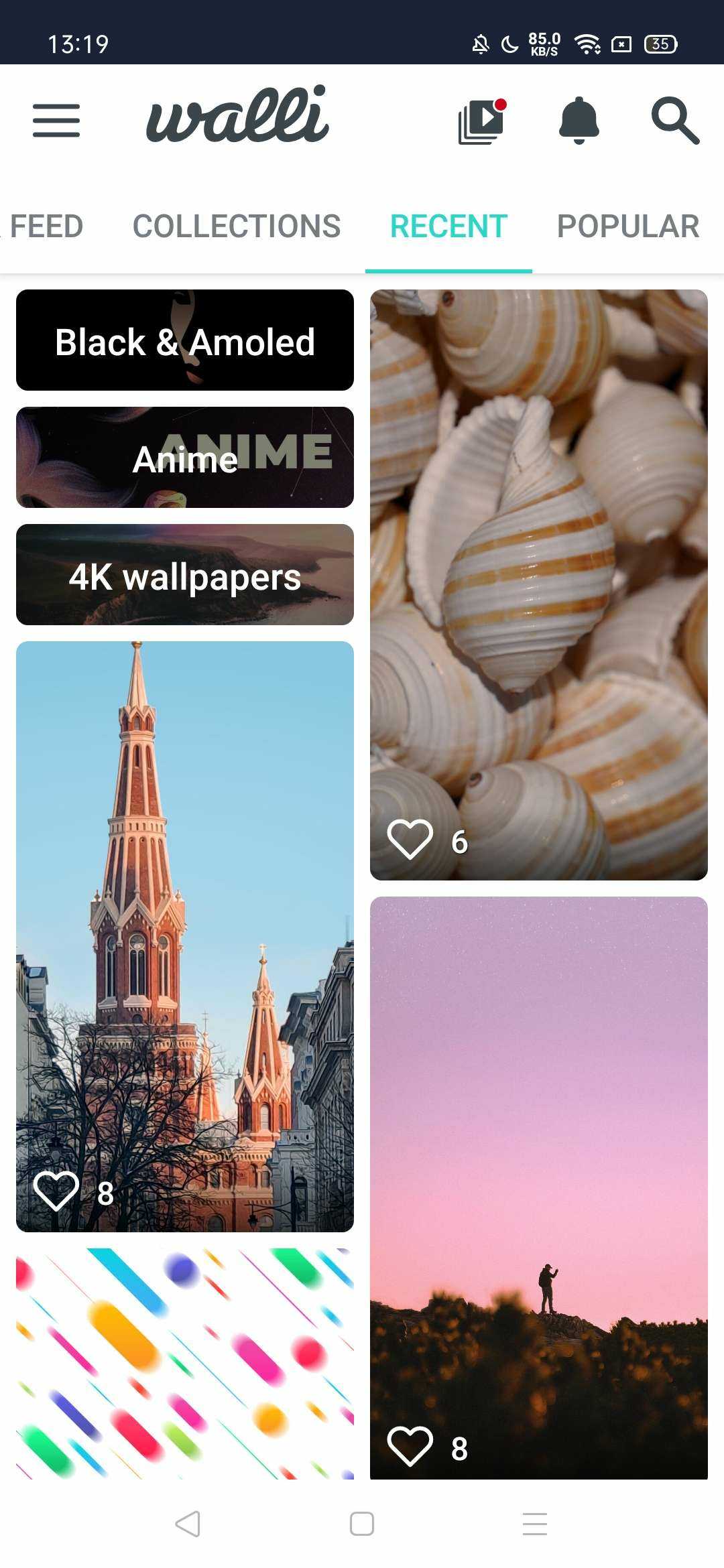The image size is (724, 1568).
Task: Like the seashells wallpaper
Action: (410, 839)
